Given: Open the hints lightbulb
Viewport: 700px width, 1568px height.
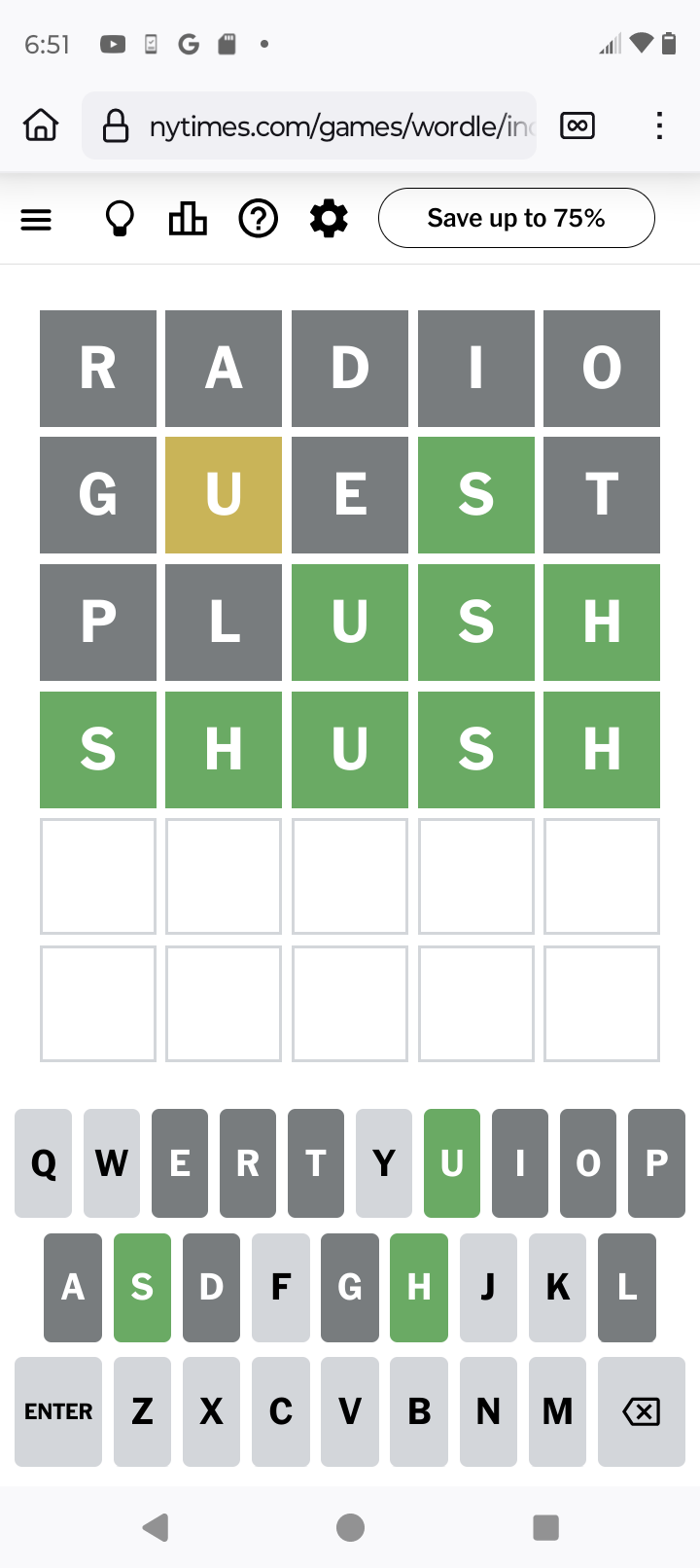Looking at the screenshot, I should tap(119, 219).
